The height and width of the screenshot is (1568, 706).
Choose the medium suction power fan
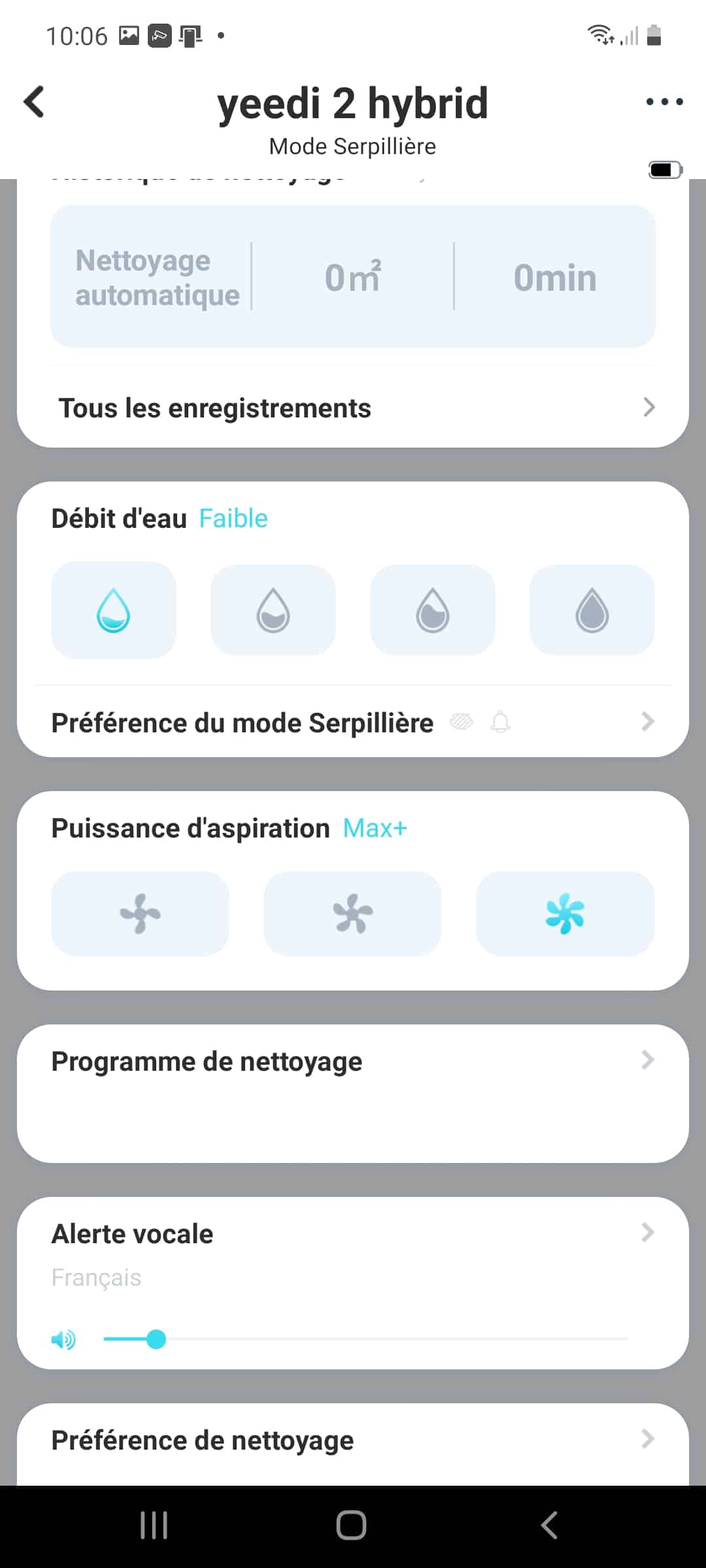click(x=352, y=913)
